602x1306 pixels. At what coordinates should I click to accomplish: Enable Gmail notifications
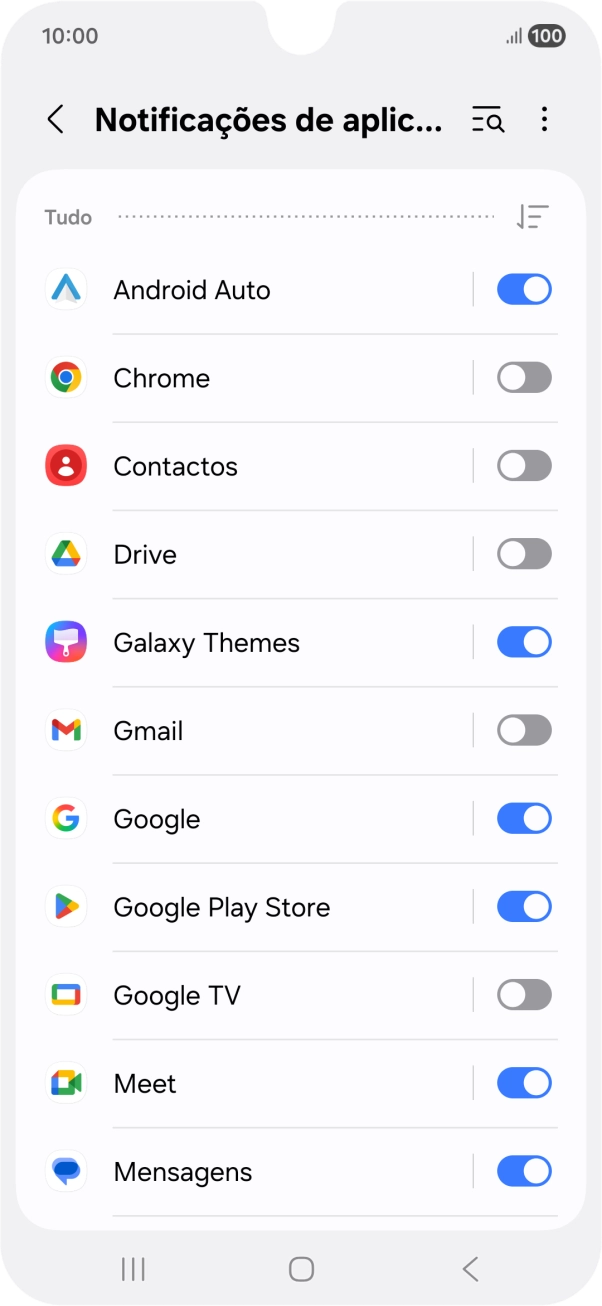coord(524,731)
